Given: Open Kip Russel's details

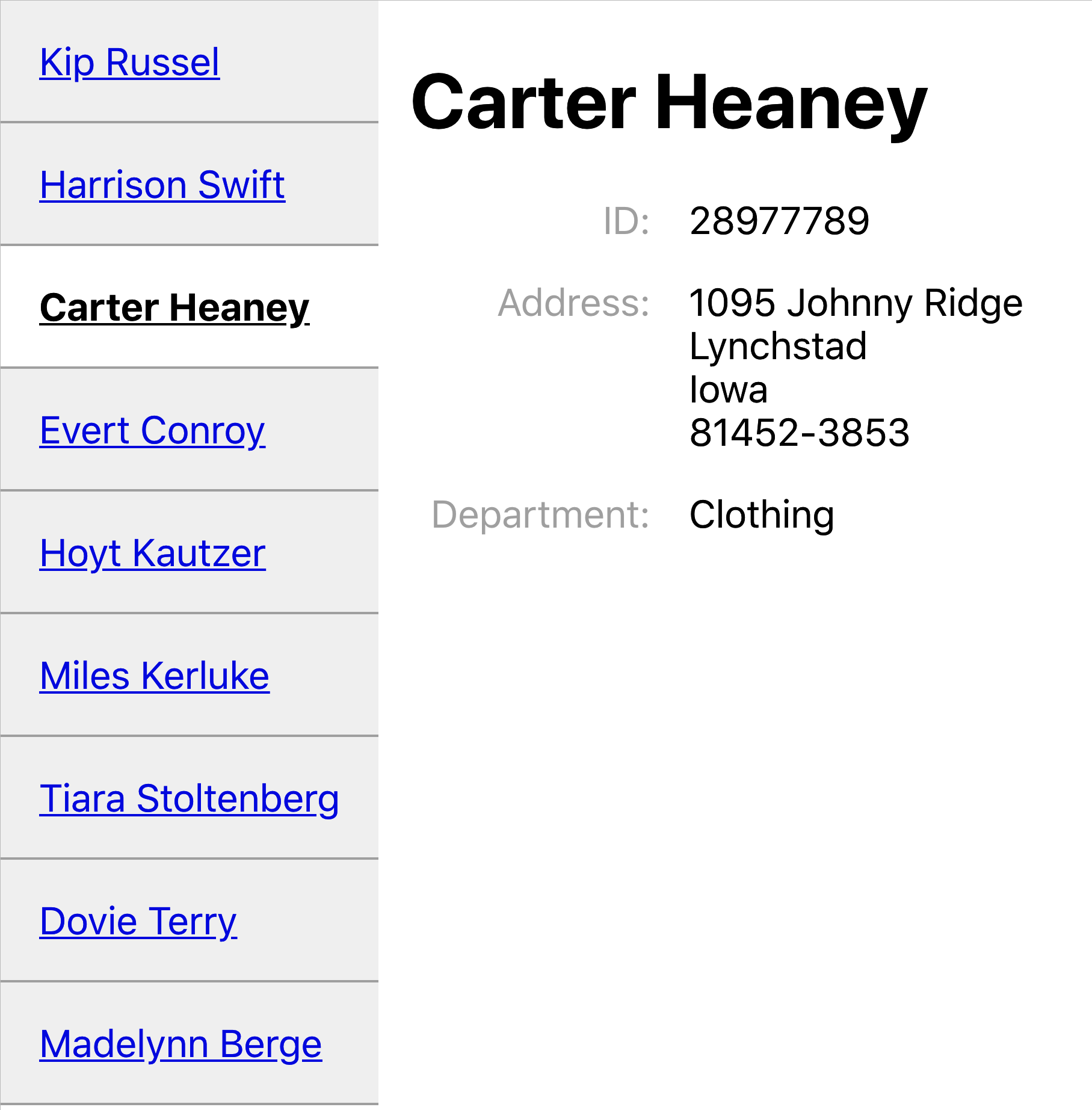Looking at the screenshot, I should [129, 62].
